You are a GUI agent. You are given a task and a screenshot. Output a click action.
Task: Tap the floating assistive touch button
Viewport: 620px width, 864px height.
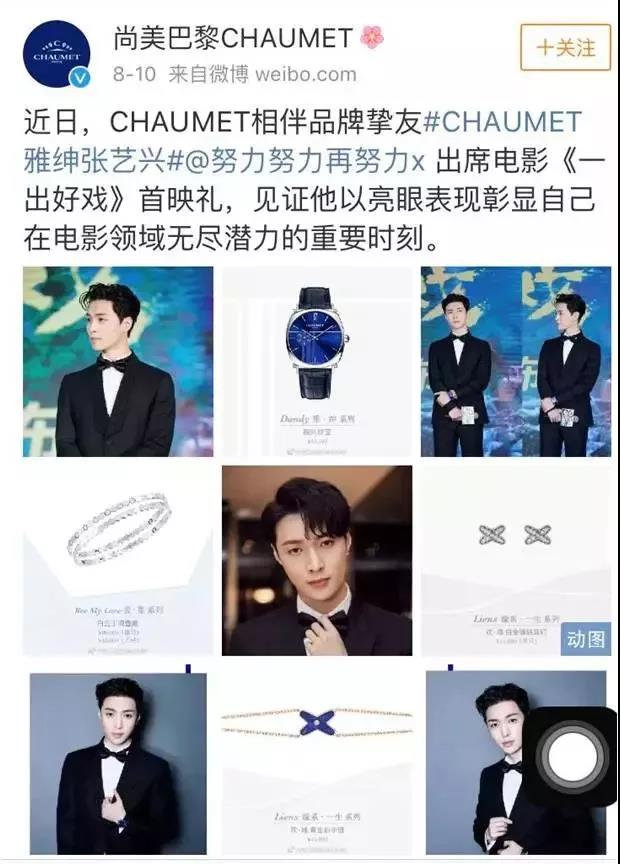(x=569, y=757)
